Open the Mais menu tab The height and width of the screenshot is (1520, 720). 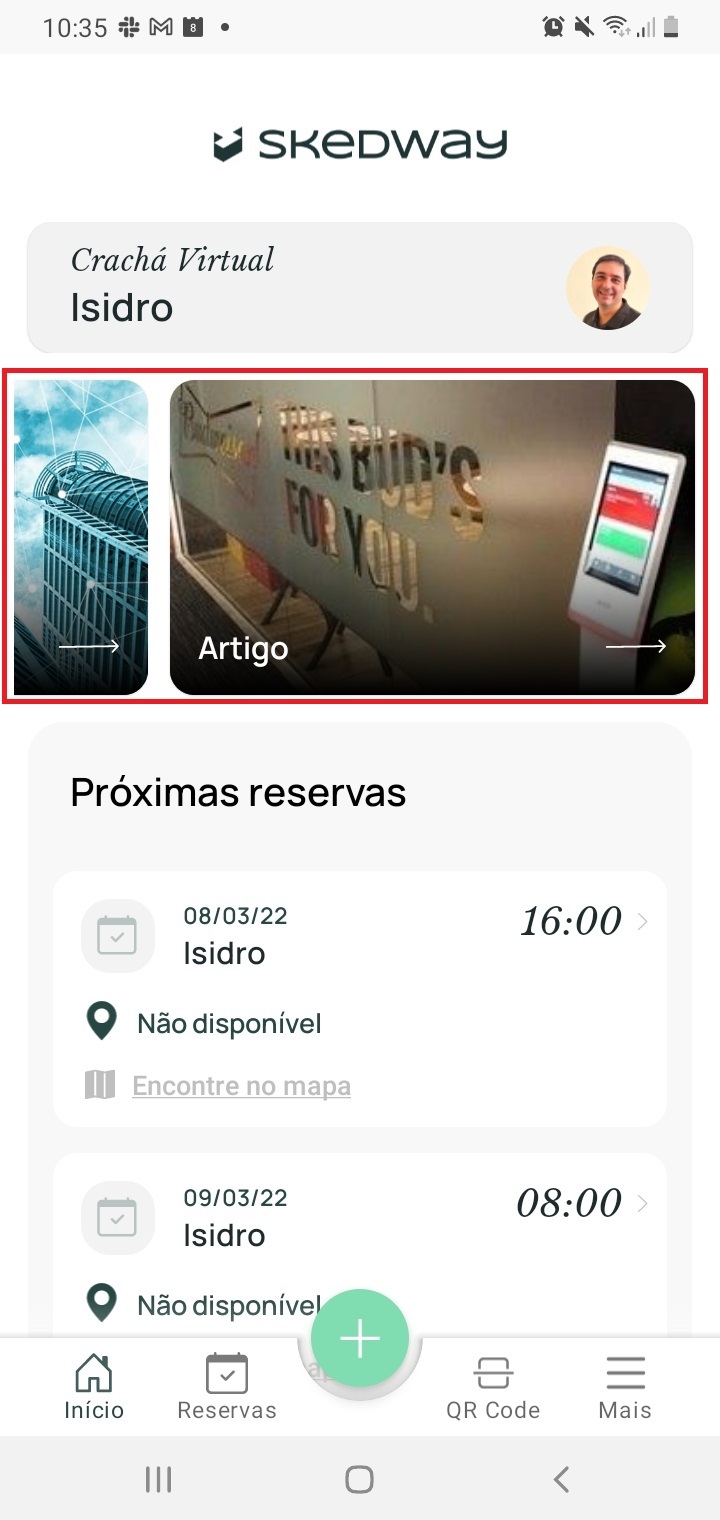(625, 1388)
